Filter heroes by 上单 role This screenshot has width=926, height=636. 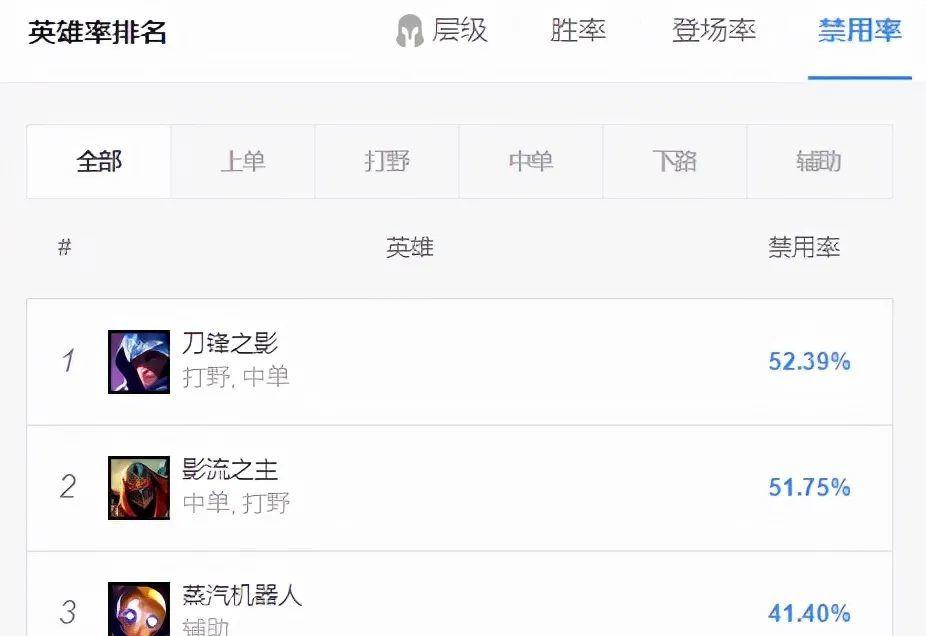click(x=243, y=161)
